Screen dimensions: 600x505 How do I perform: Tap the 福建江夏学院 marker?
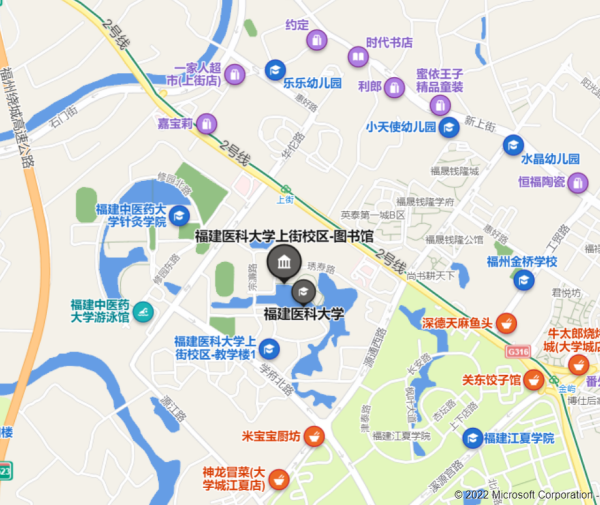[471, 438]
